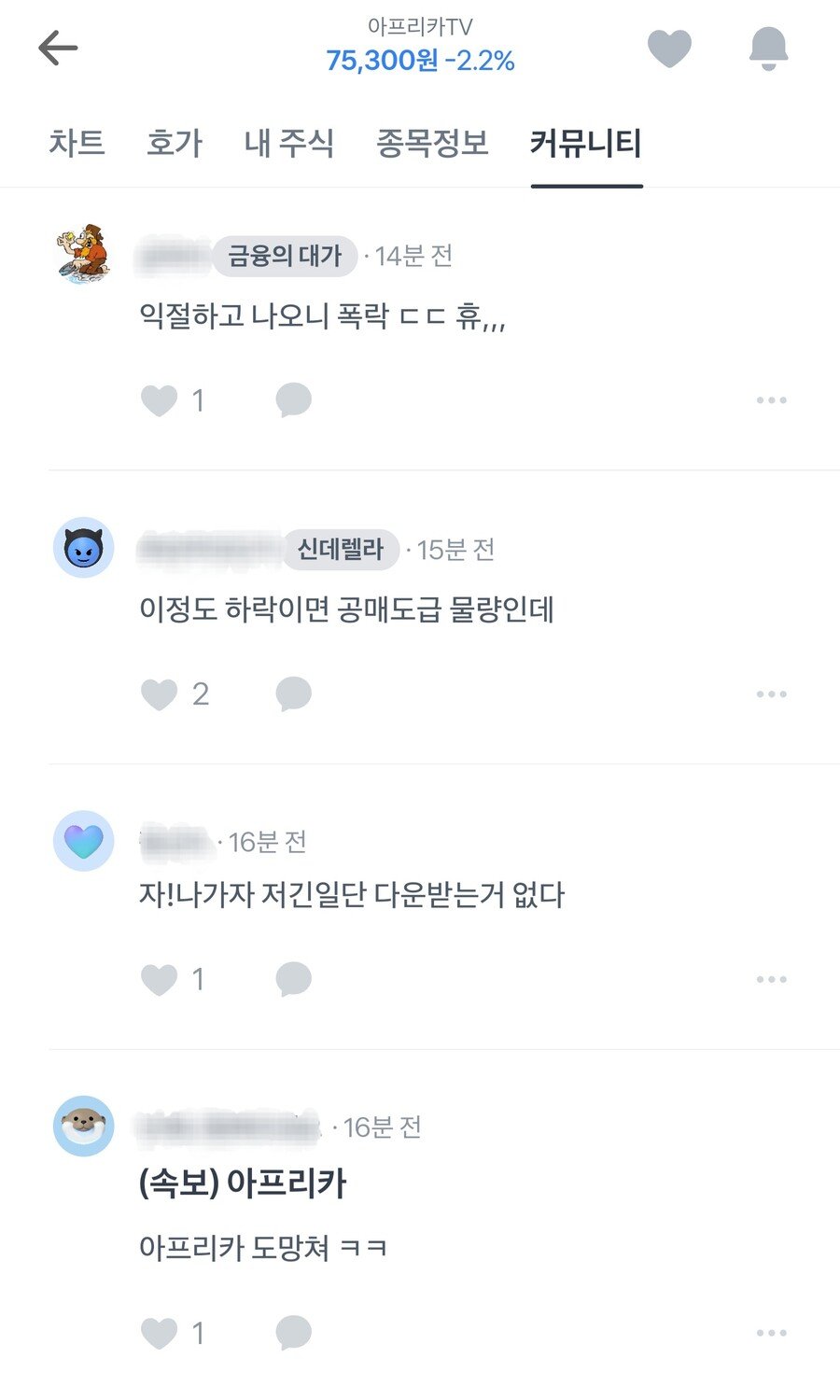Reply to the '자!나가자 저긴일단' post
840x1400 pixels.
pyautogui.click(x=293, y=978)
